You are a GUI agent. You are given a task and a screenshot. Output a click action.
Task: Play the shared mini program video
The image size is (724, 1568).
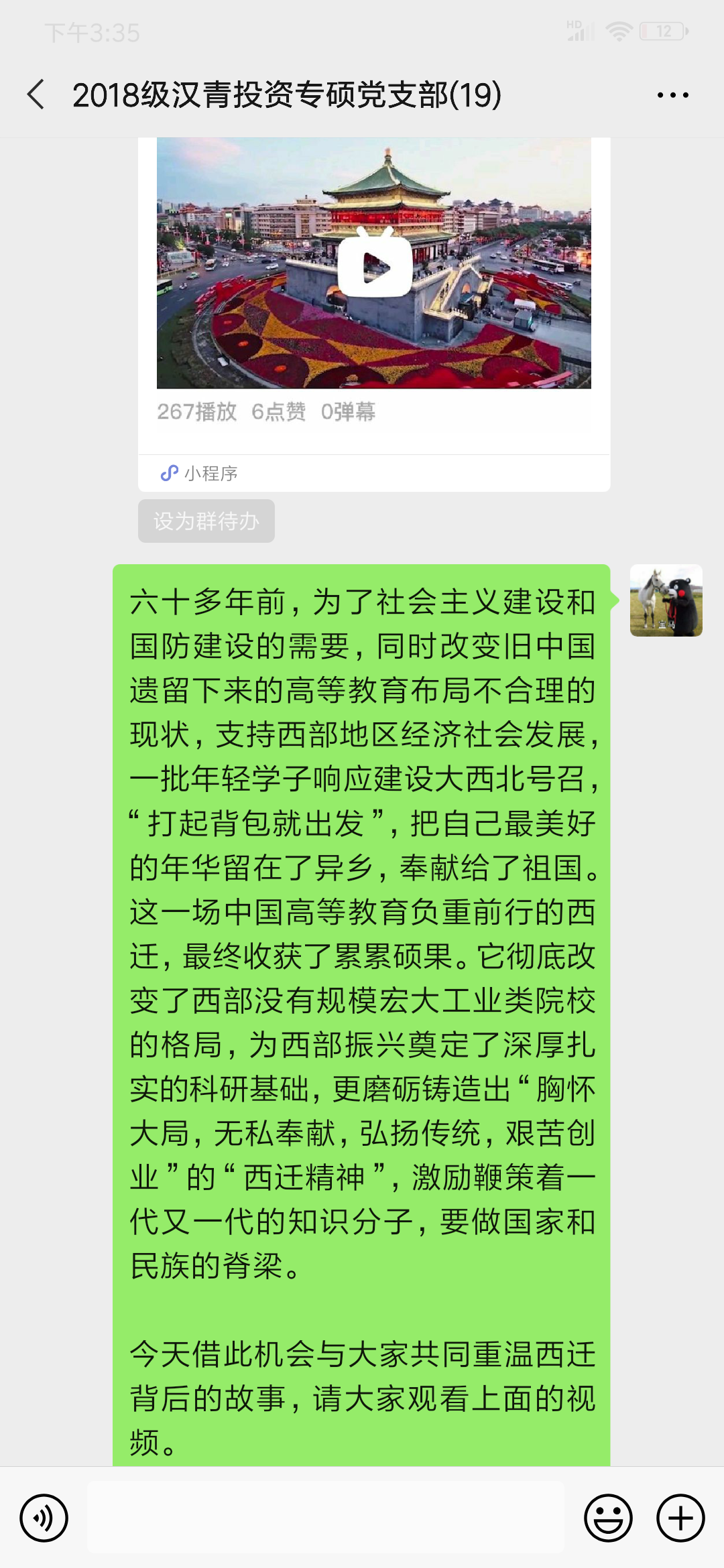pyautogui.click(x=374, y=267)
